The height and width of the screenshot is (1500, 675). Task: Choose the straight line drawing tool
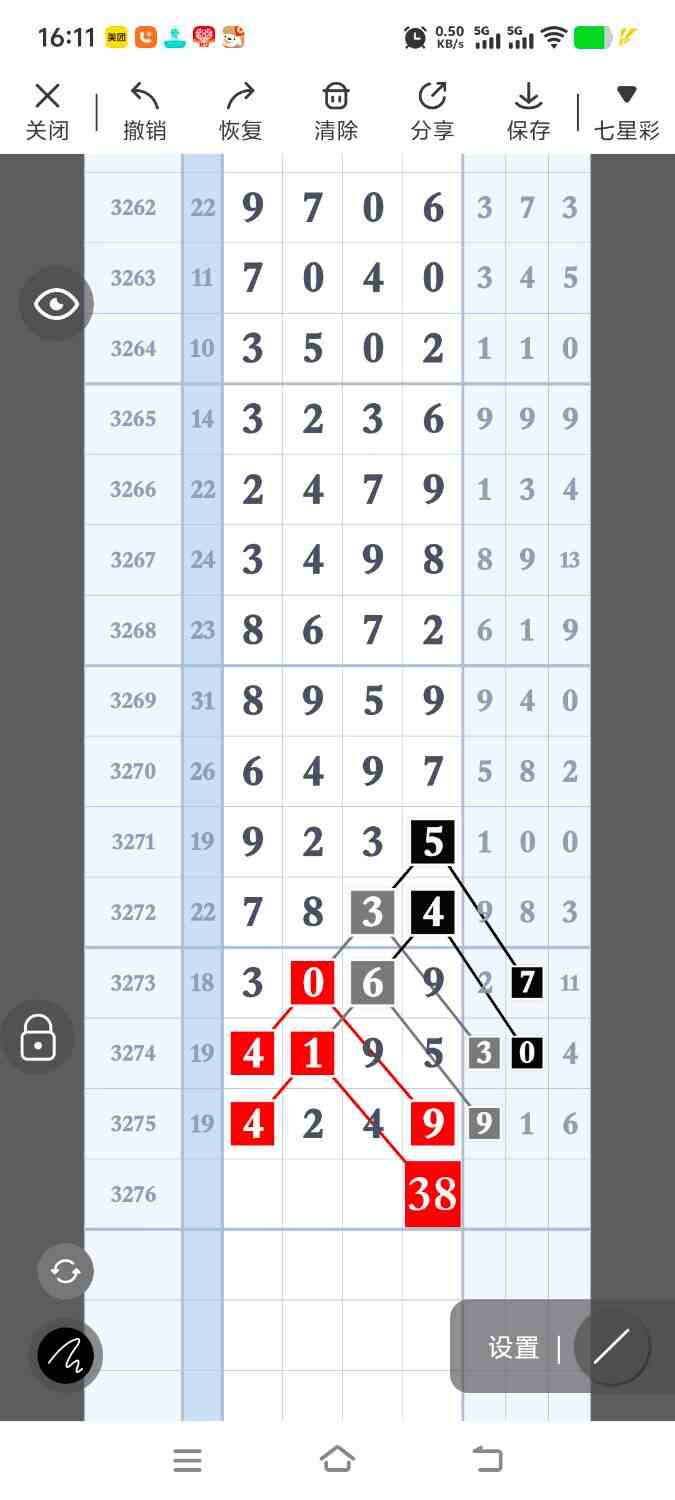coord(611,1347)
